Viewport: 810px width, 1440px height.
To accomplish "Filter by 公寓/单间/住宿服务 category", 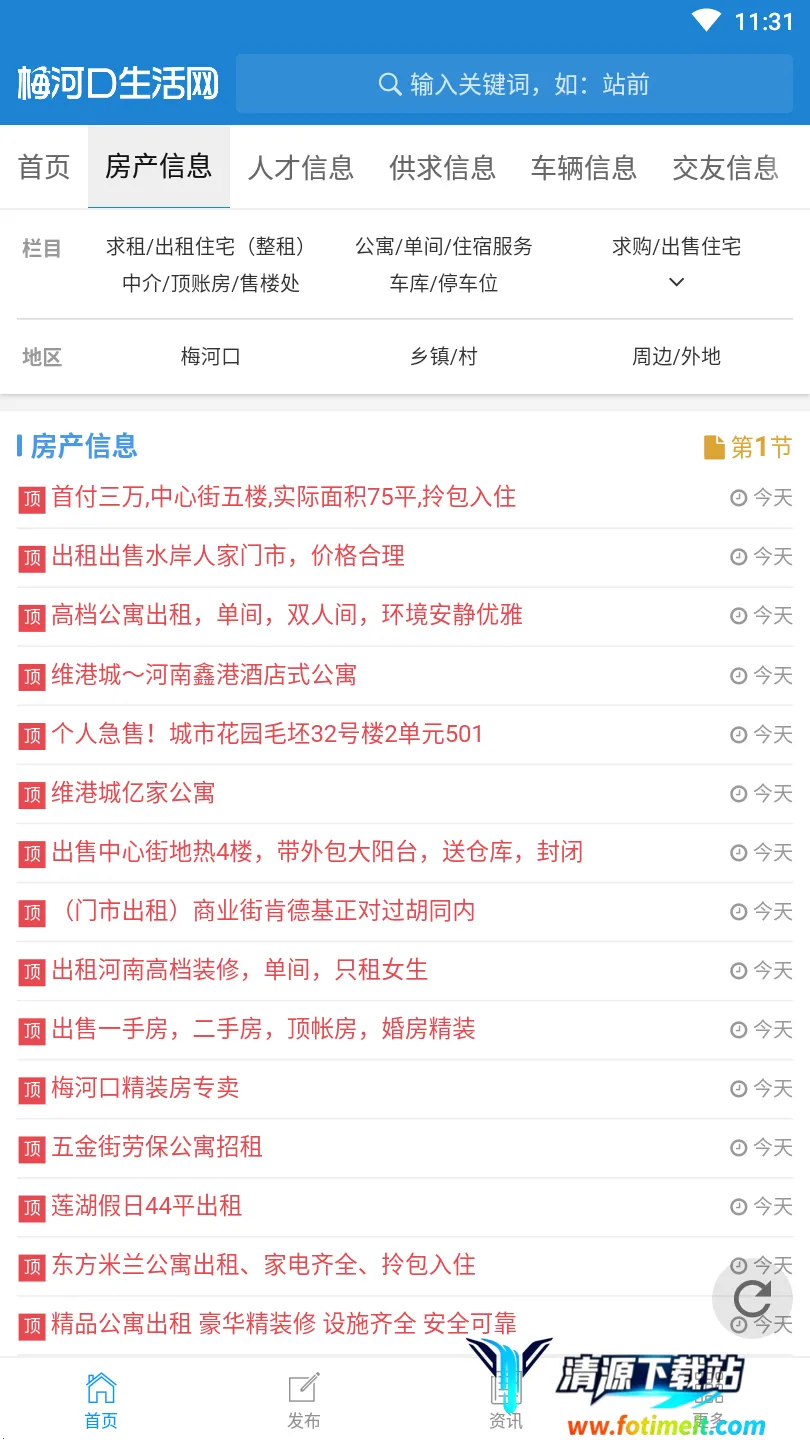I will coord(444,246).
